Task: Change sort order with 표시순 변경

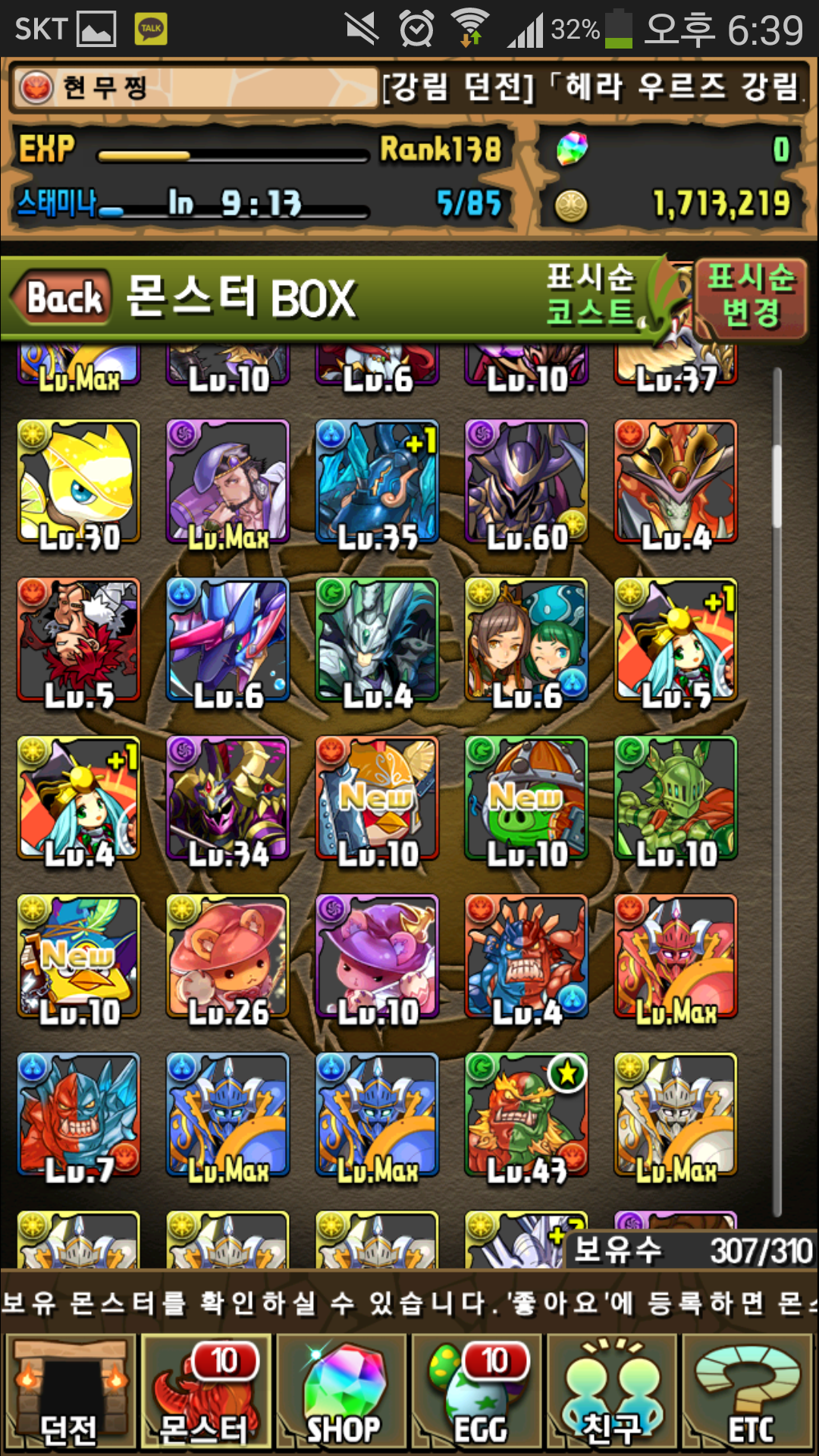Action: coord(750,296)
